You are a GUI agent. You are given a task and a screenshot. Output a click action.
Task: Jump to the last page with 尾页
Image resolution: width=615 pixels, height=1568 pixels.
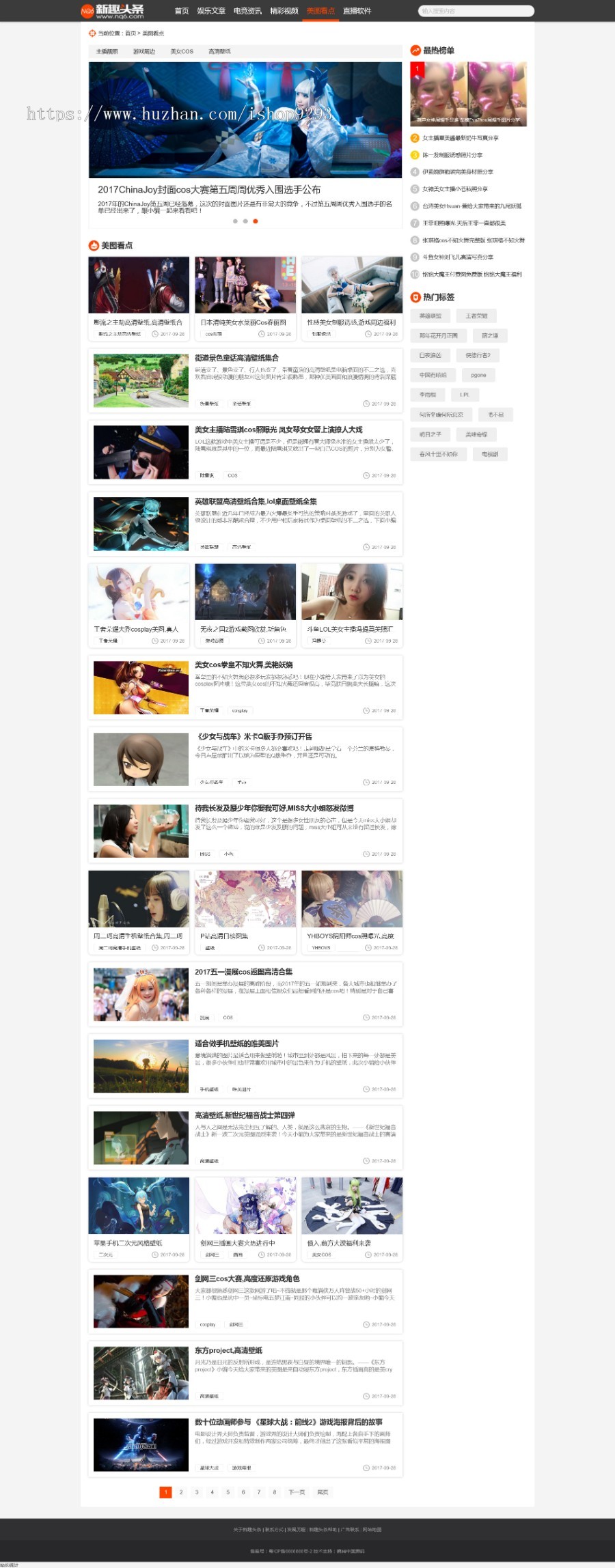coord(323,1492)
